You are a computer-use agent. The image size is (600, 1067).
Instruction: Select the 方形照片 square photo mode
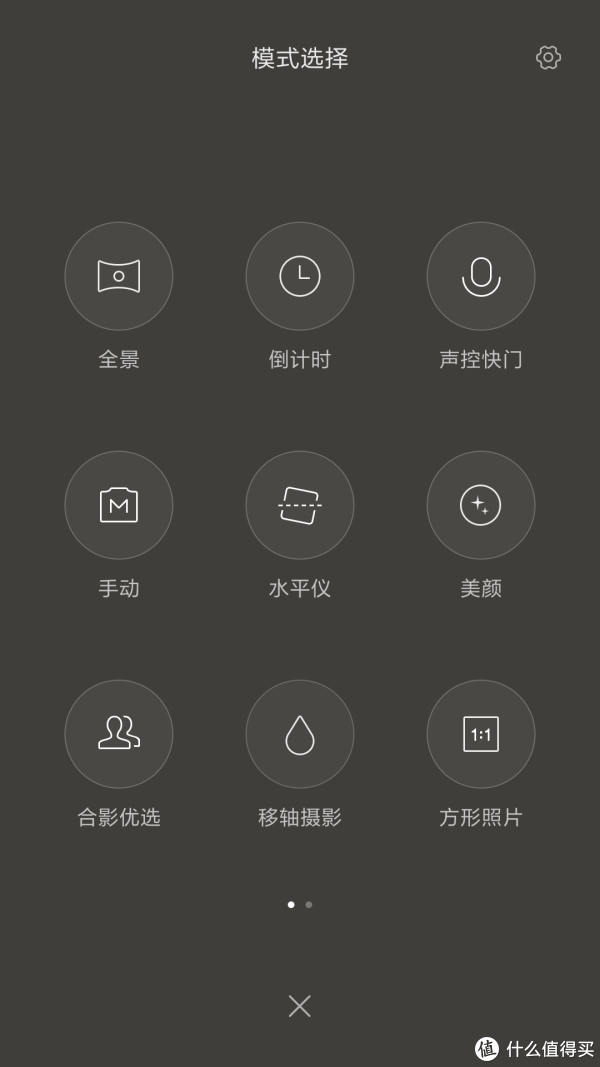[481, 734]
